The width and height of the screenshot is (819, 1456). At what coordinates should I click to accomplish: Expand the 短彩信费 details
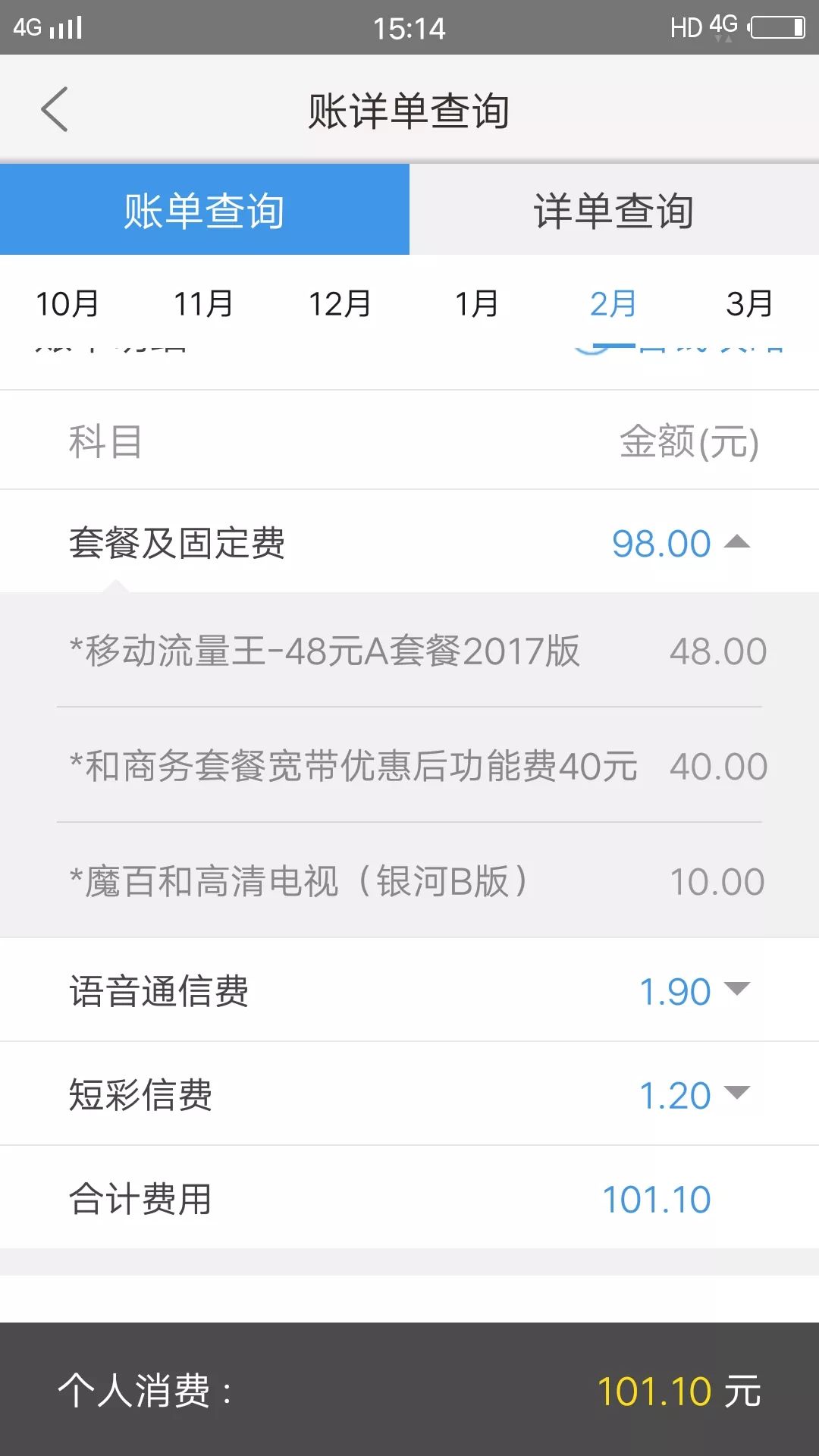click(409, 1094)
